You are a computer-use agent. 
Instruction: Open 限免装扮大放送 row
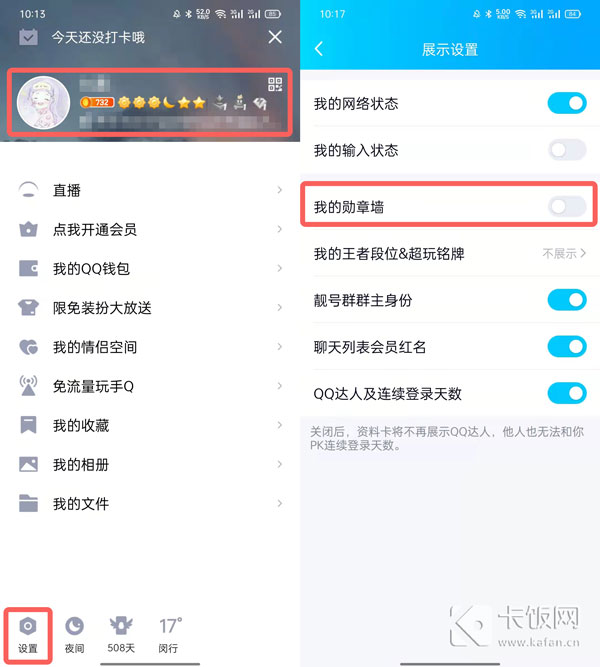click(x=150, y=307)
